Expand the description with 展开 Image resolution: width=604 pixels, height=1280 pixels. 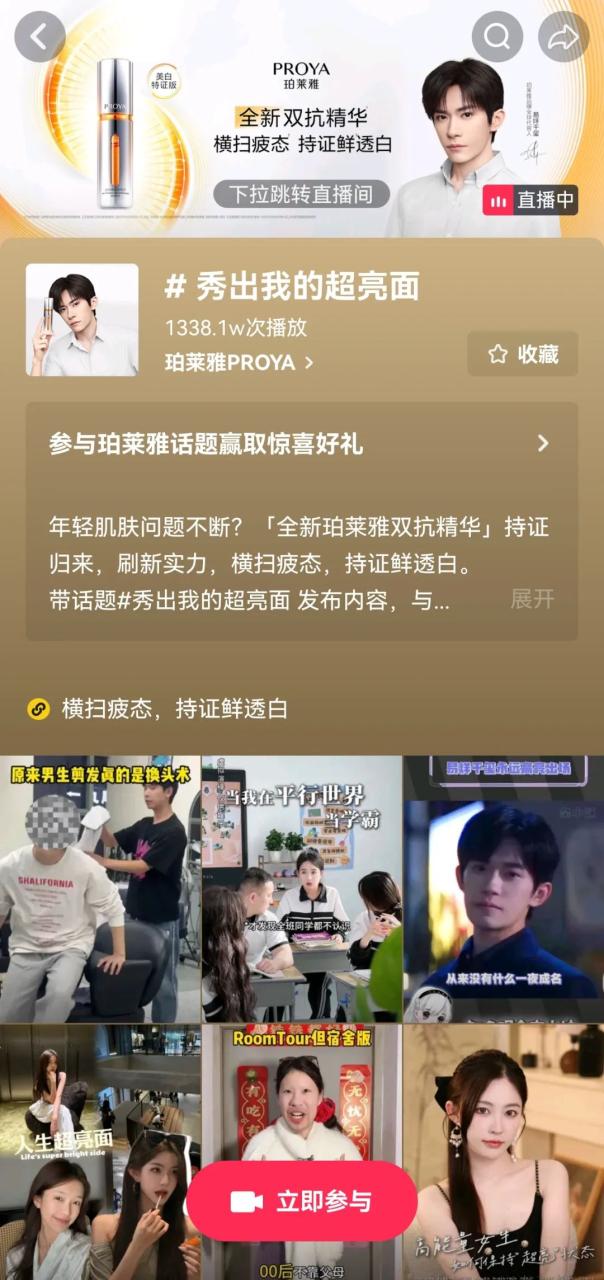[x=531, y=599]
